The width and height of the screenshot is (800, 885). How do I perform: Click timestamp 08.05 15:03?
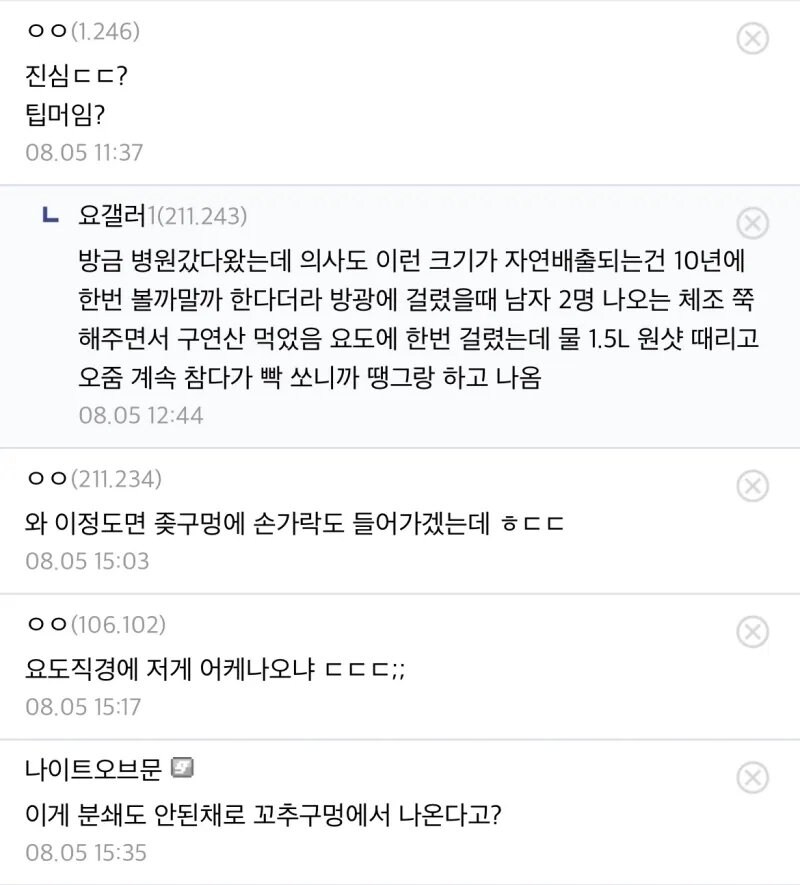pos(85,560)
